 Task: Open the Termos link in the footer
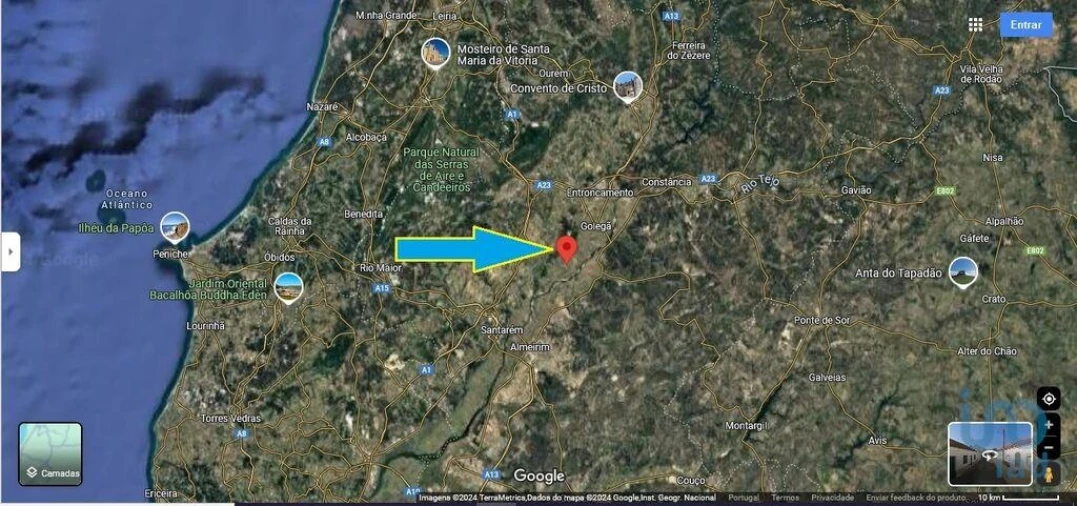pos(785,497)
